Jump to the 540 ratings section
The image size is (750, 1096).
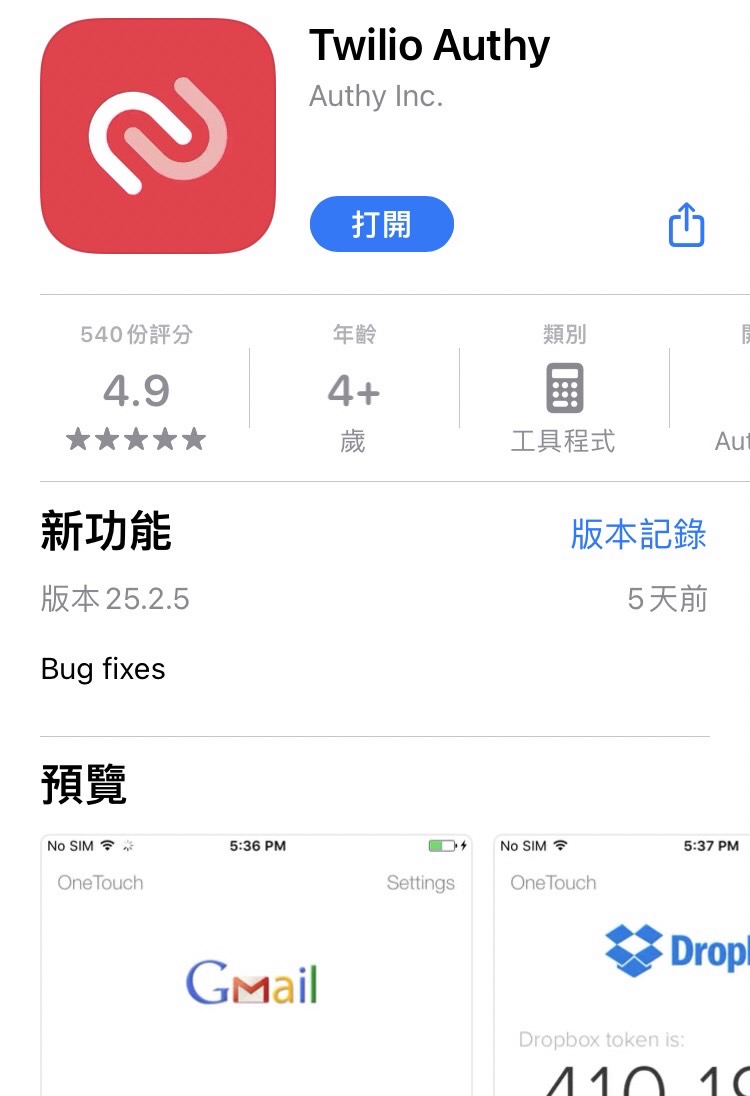136,390
